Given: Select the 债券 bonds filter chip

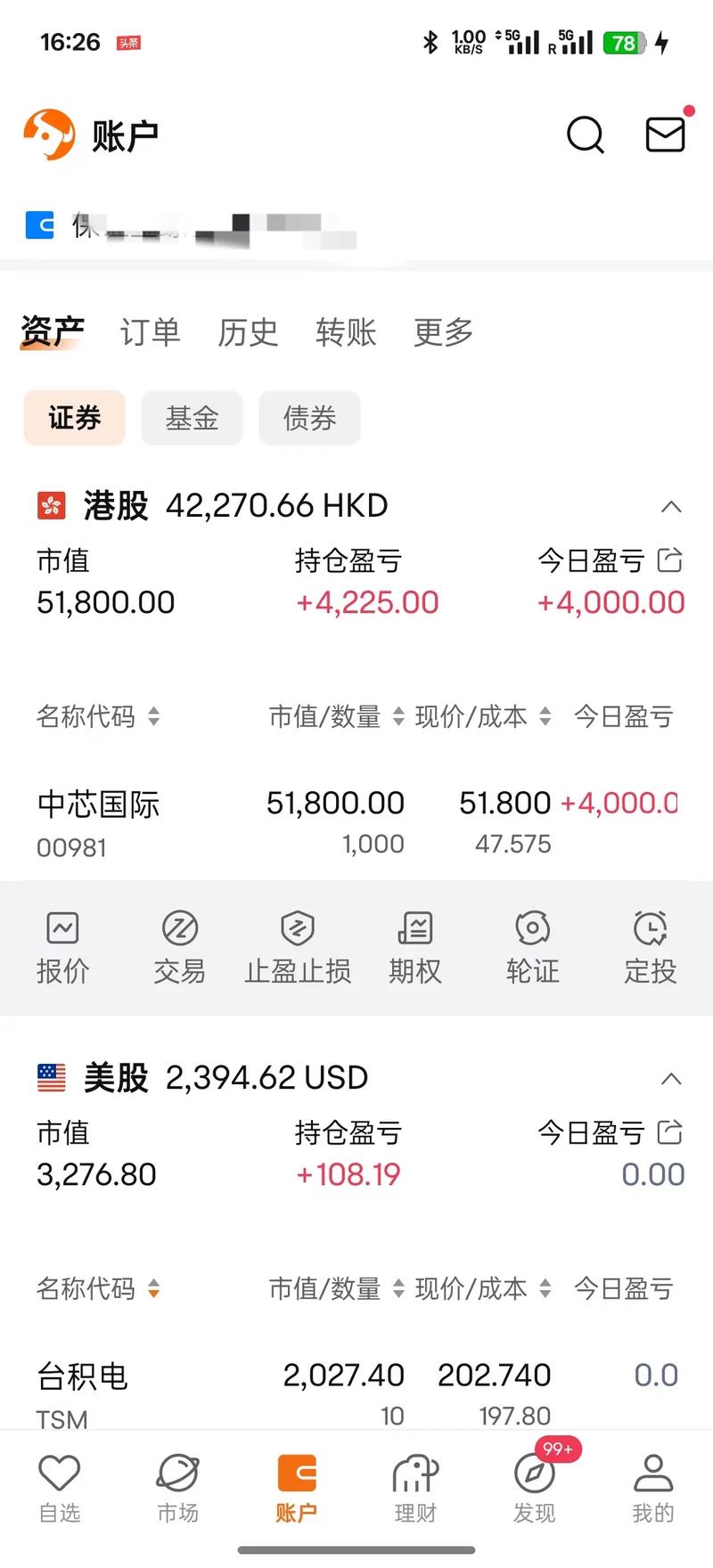Looking at the screenshot, I should tap(309, 418).
